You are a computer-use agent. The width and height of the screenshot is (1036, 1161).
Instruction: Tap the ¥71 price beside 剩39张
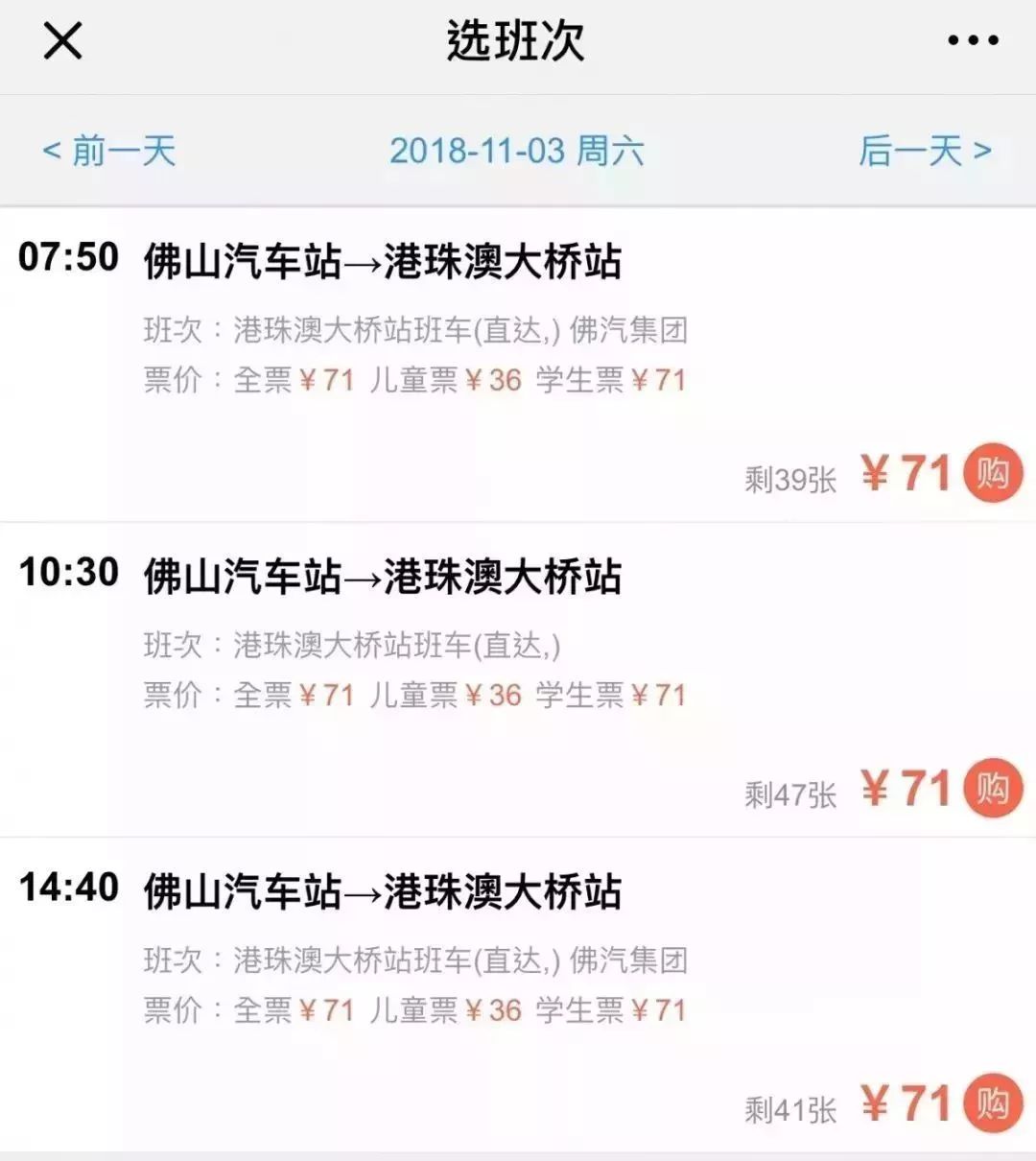tap(906, 472)
